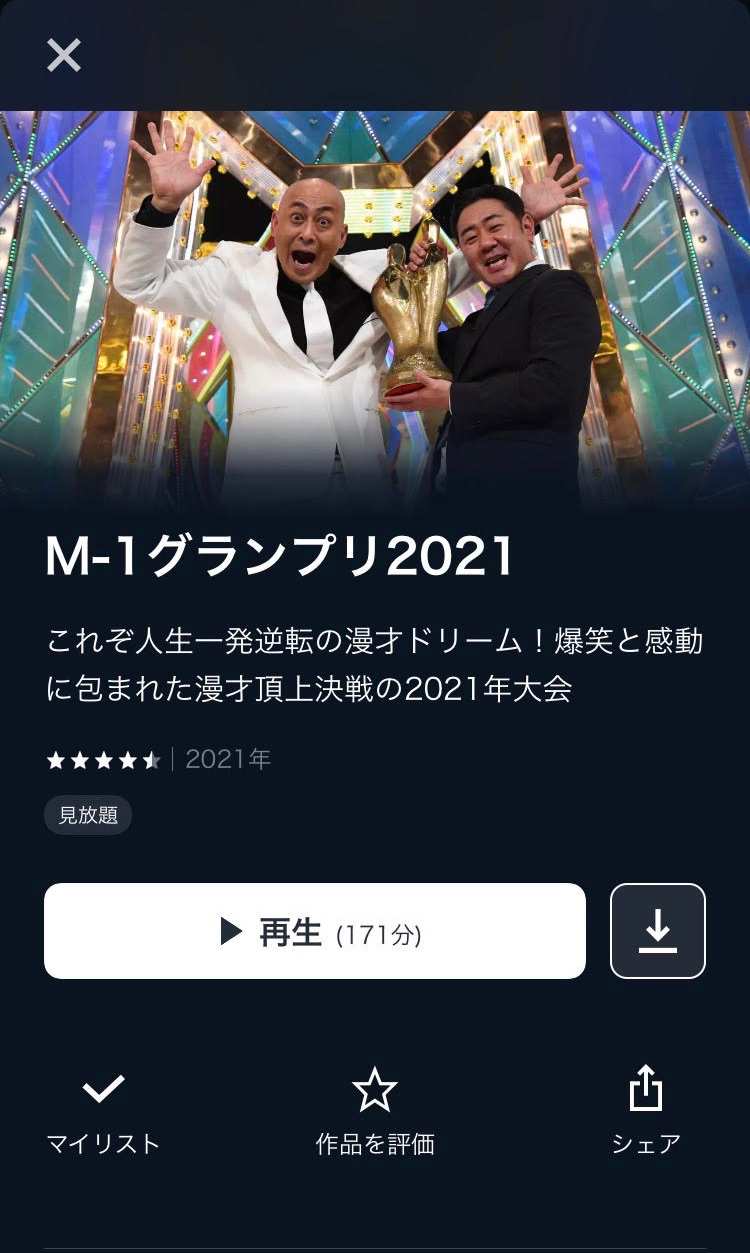
Task: Start playback with the 再生 button
Action: click(313, 930)
